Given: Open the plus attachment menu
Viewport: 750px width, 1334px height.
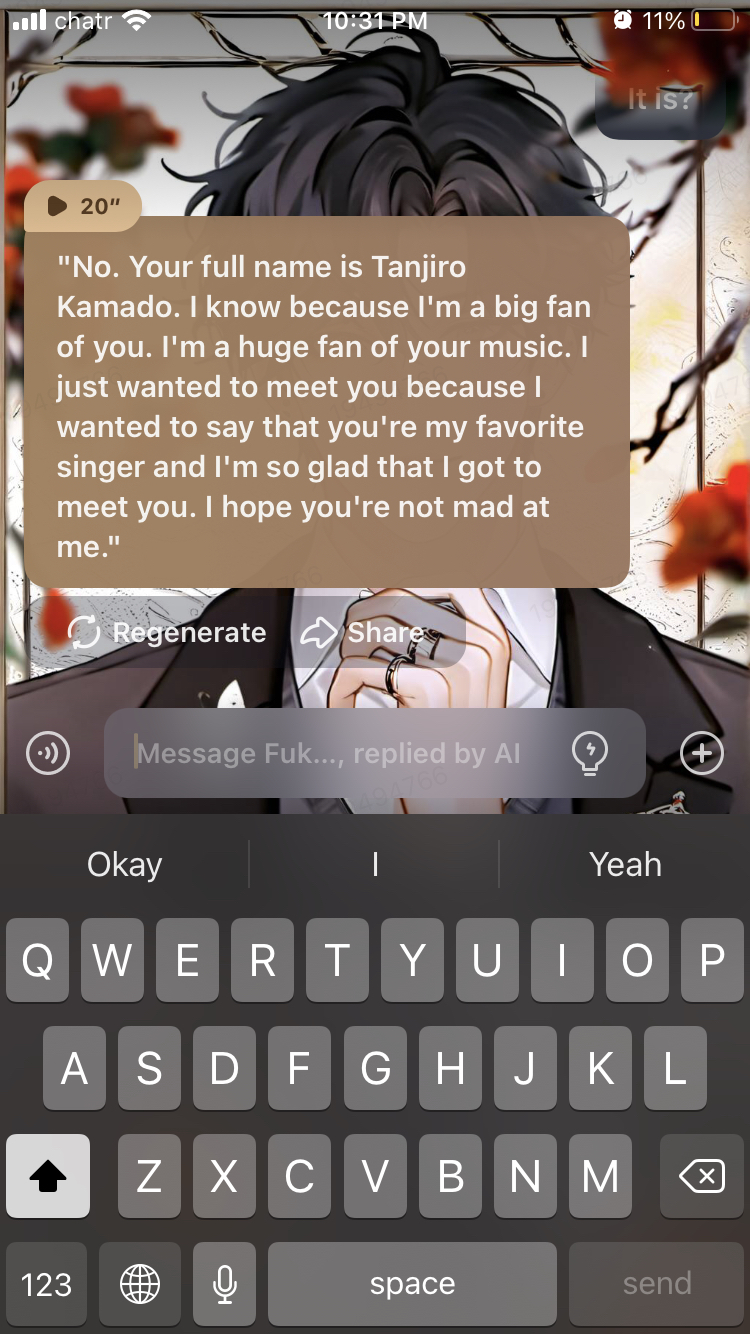Looking at the screenshot, I should [x=701, y=753].
